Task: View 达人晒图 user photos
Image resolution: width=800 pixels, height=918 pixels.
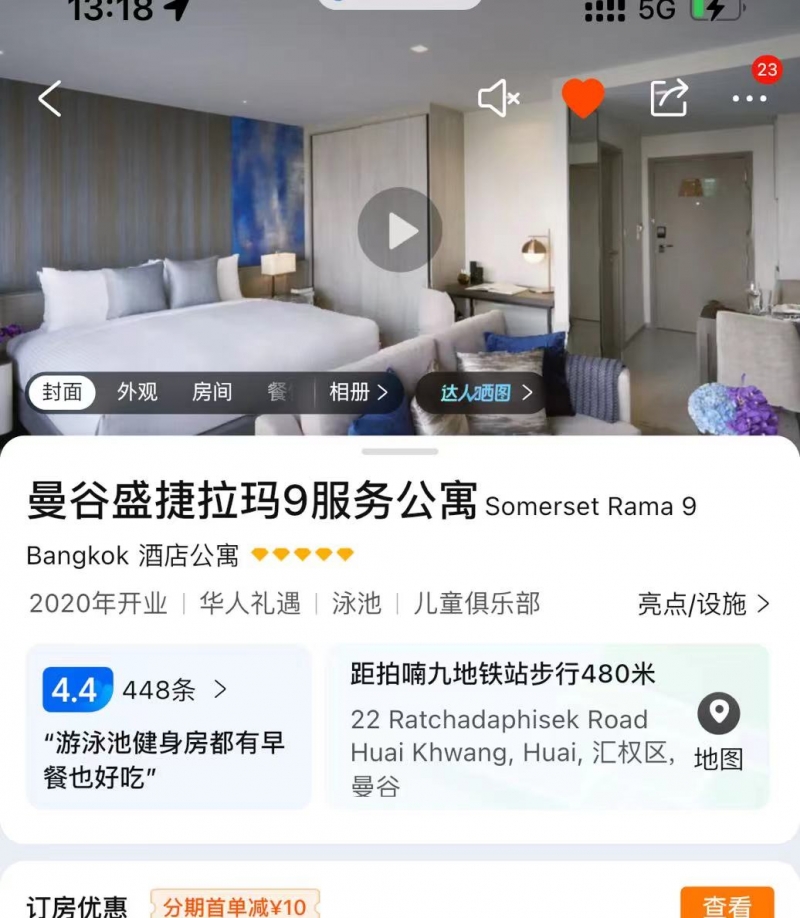Action: pos(486,393)
